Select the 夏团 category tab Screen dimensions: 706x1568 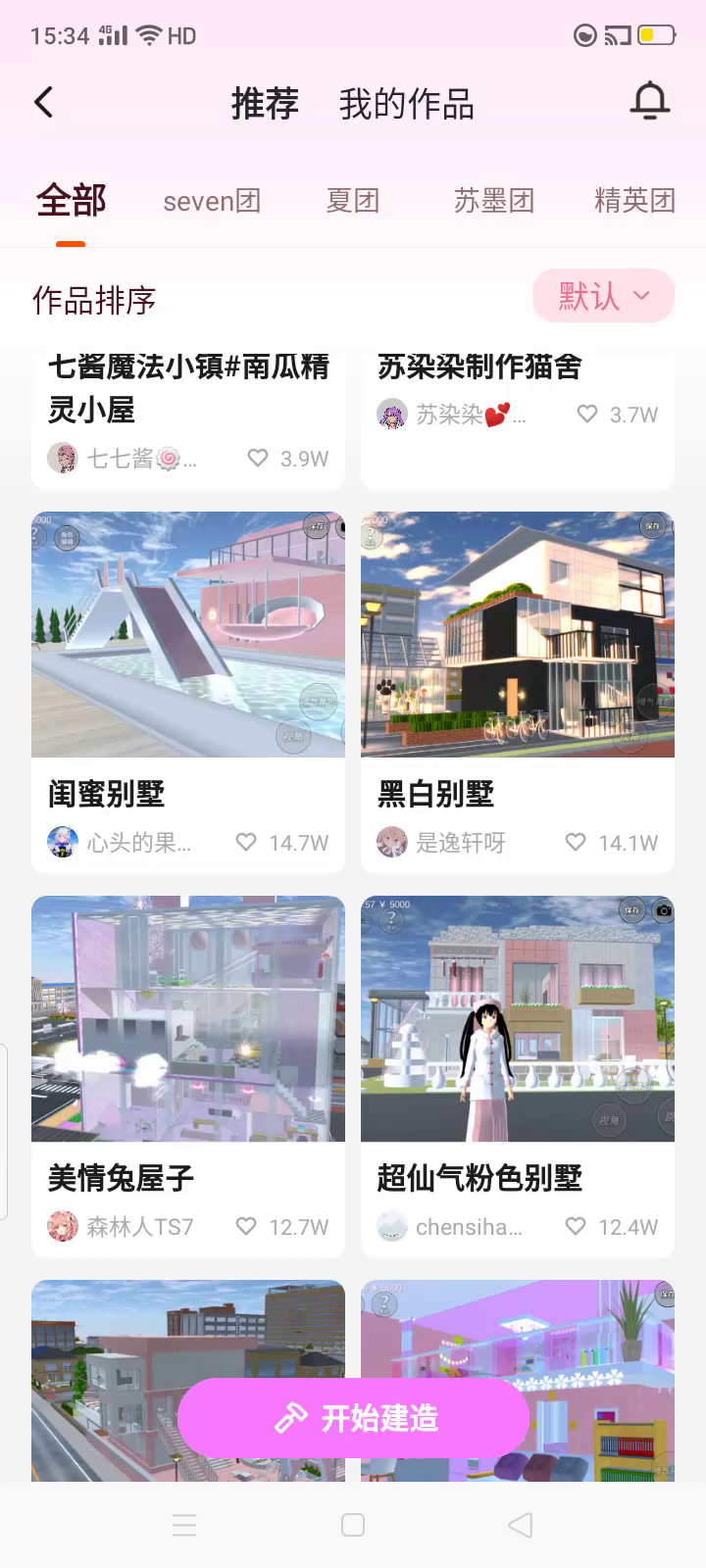(x=352, y=201)
